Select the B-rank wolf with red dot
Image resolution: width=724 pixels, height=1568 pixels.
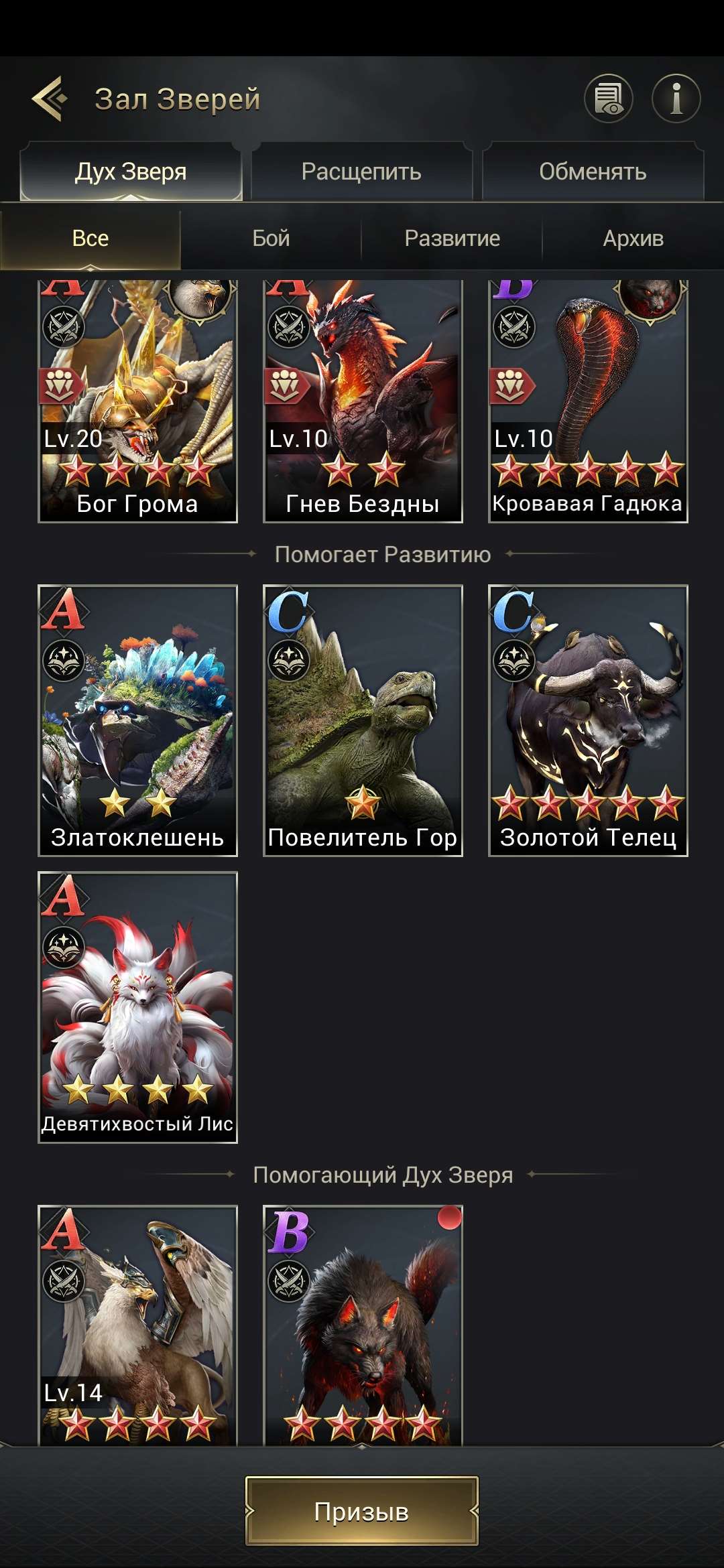coord(363,1323)
